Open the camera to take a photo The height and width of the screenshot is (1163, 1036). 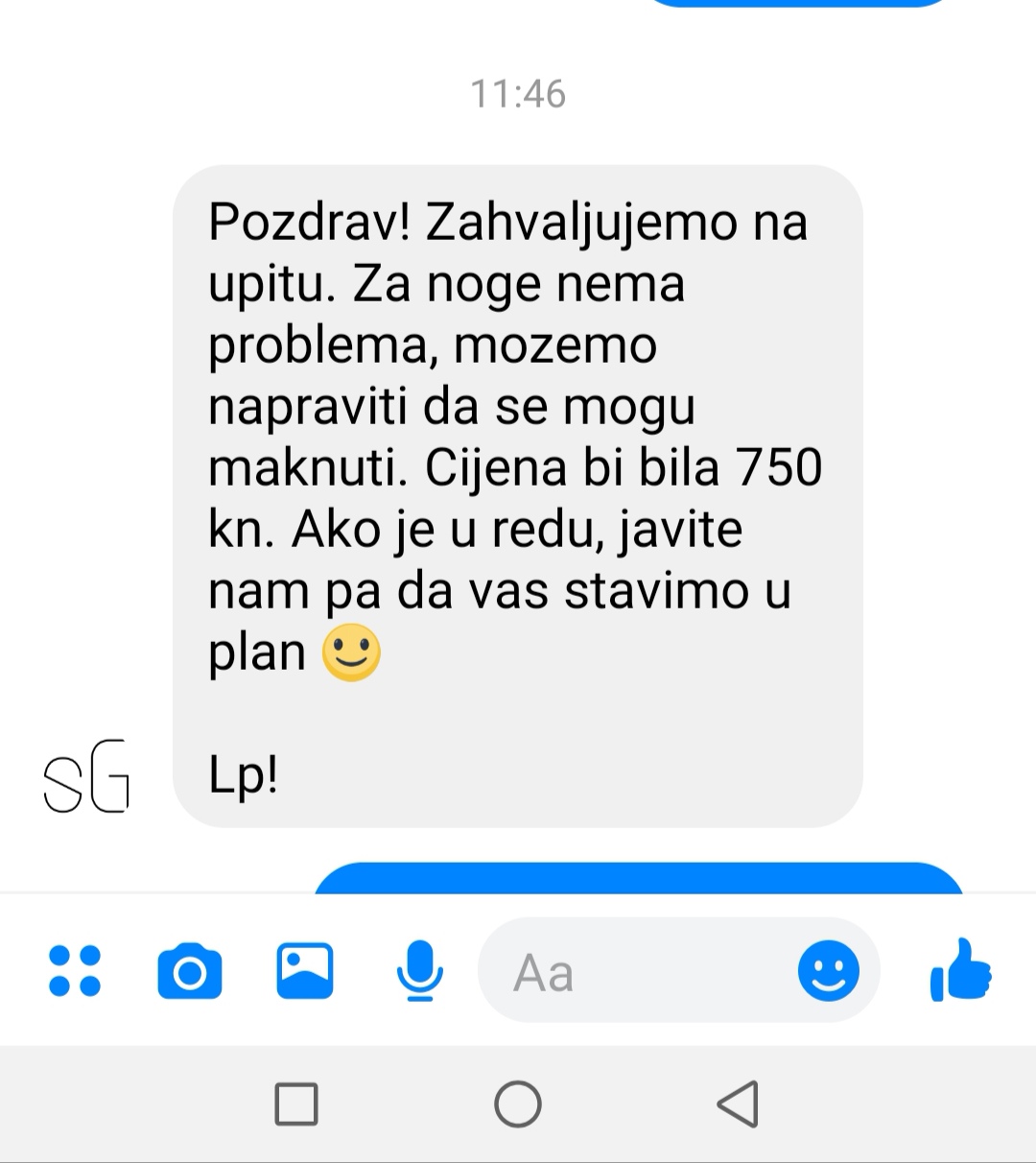190,971
